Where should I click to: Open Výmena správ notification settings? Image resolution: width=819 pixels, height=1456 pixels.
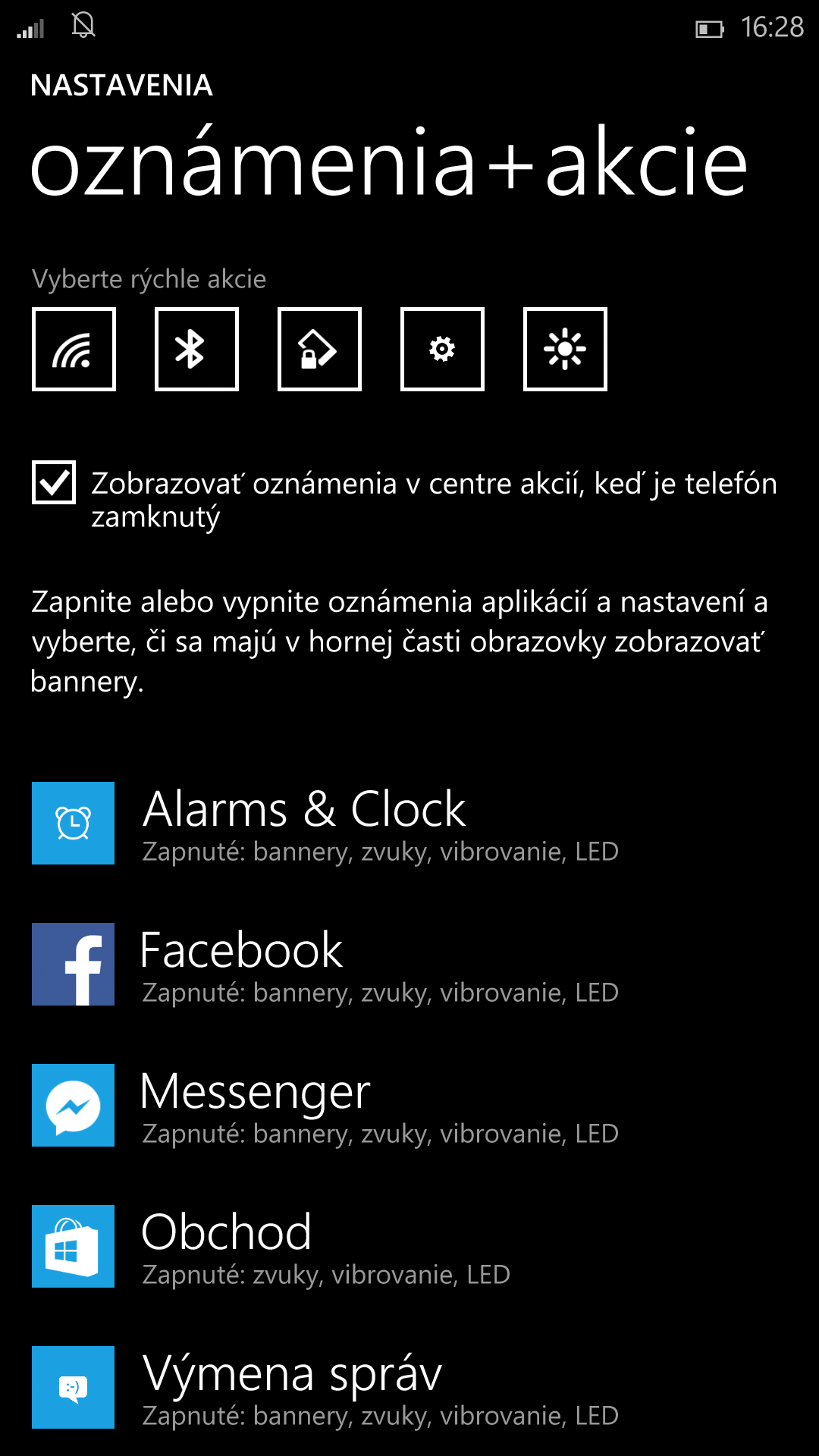point(409,1388)
